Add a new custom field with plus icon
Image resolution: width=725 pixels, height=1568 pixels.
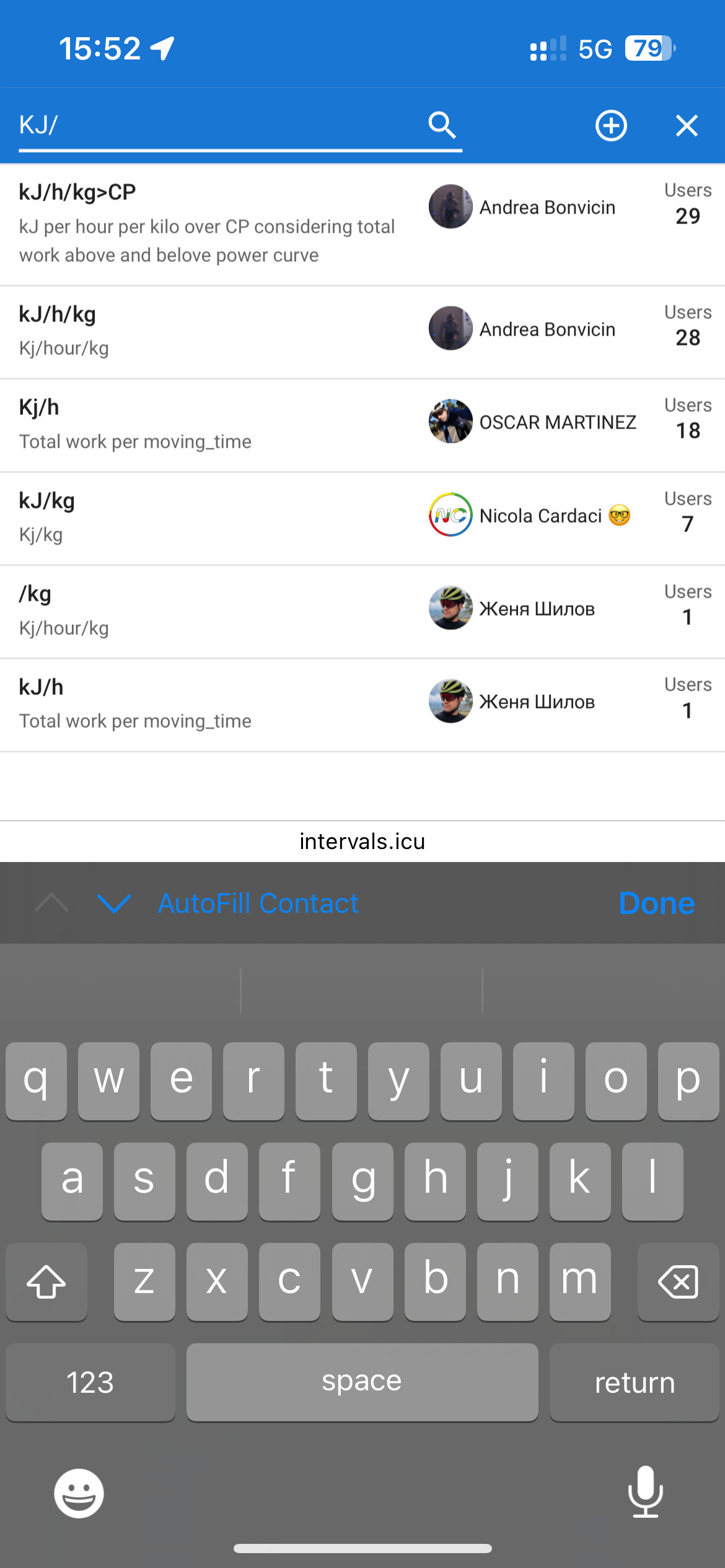tap(611, 126)
